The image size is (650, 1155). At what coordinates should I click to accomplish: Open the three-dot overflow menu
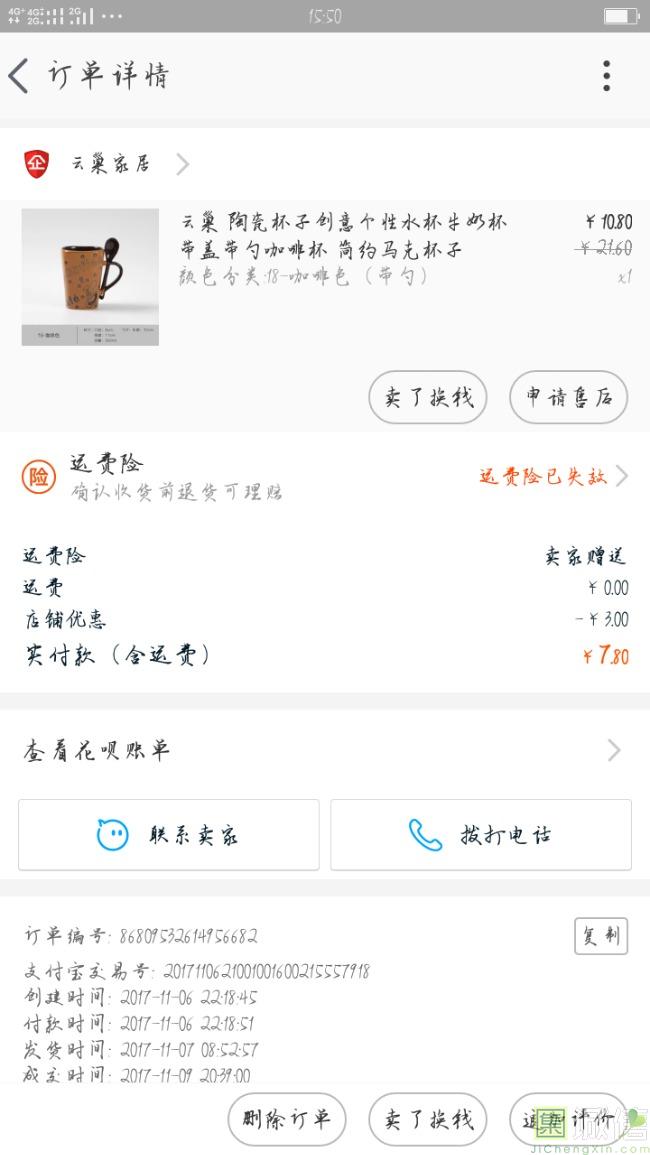pyautogui.click(x=606, y=76)
